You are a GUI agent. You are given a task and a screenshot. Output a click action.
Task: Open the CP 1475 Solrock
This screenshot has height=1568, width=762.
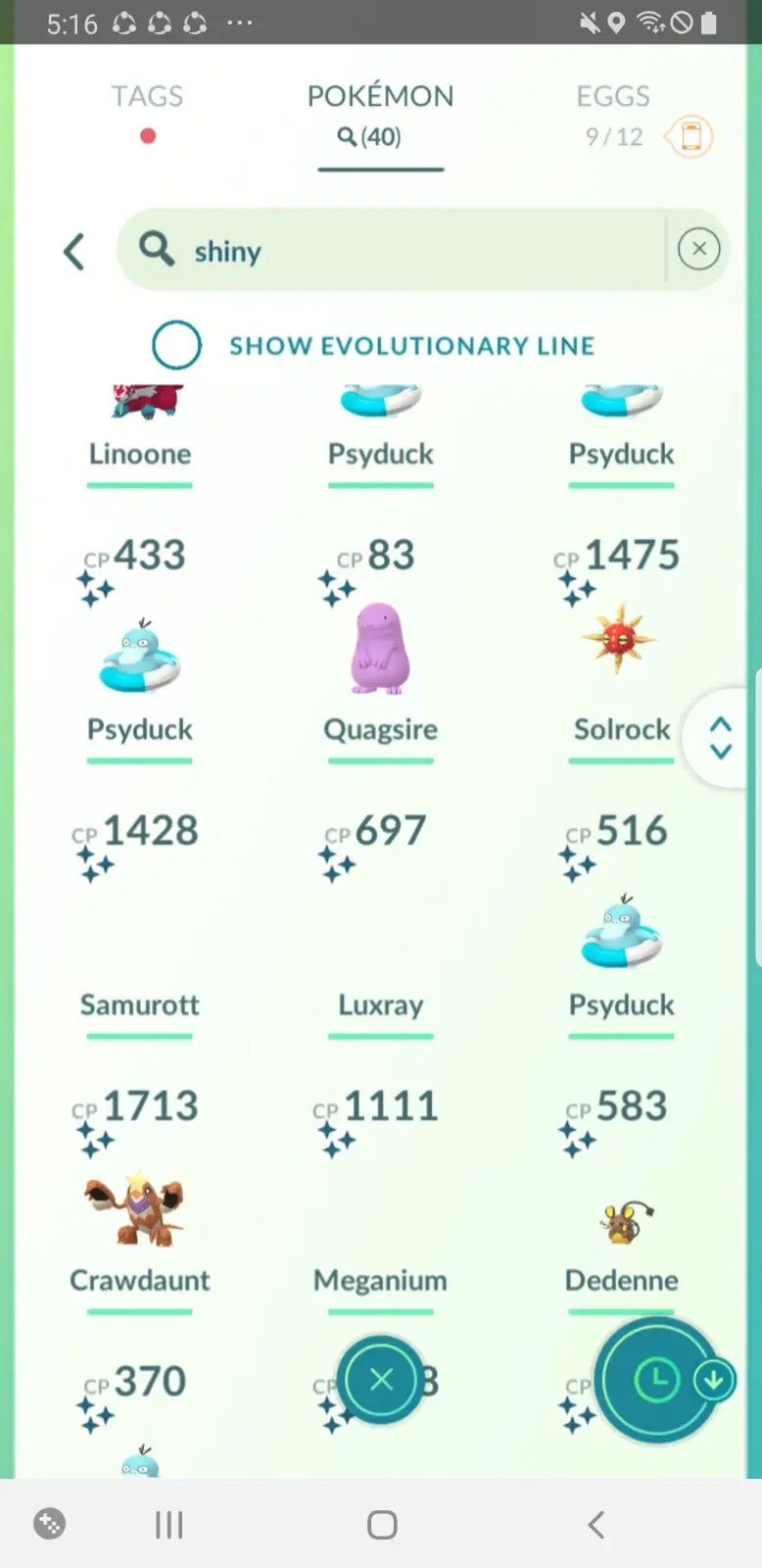click(x=620, y=647)
